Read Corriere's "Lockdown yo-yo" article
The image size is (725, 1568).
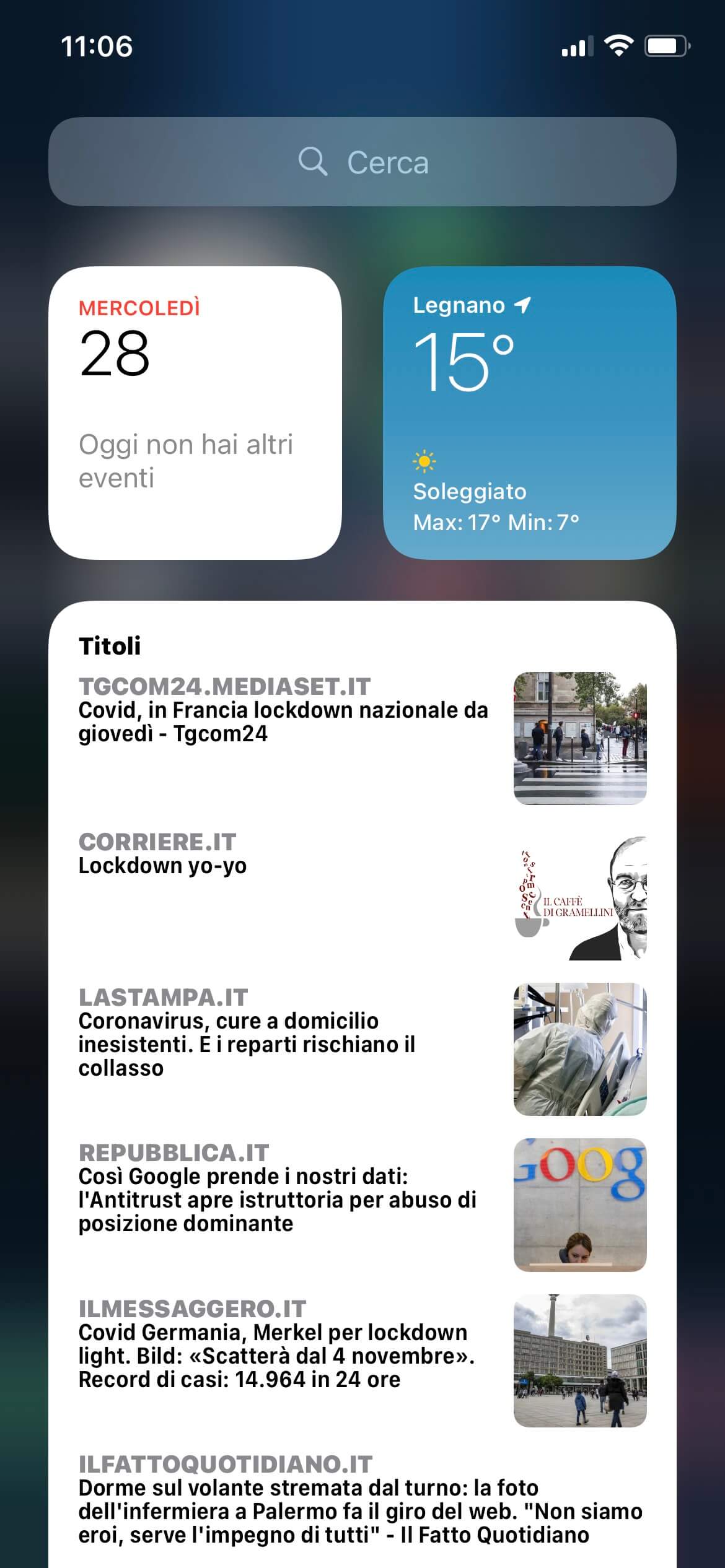coord(162,865)
